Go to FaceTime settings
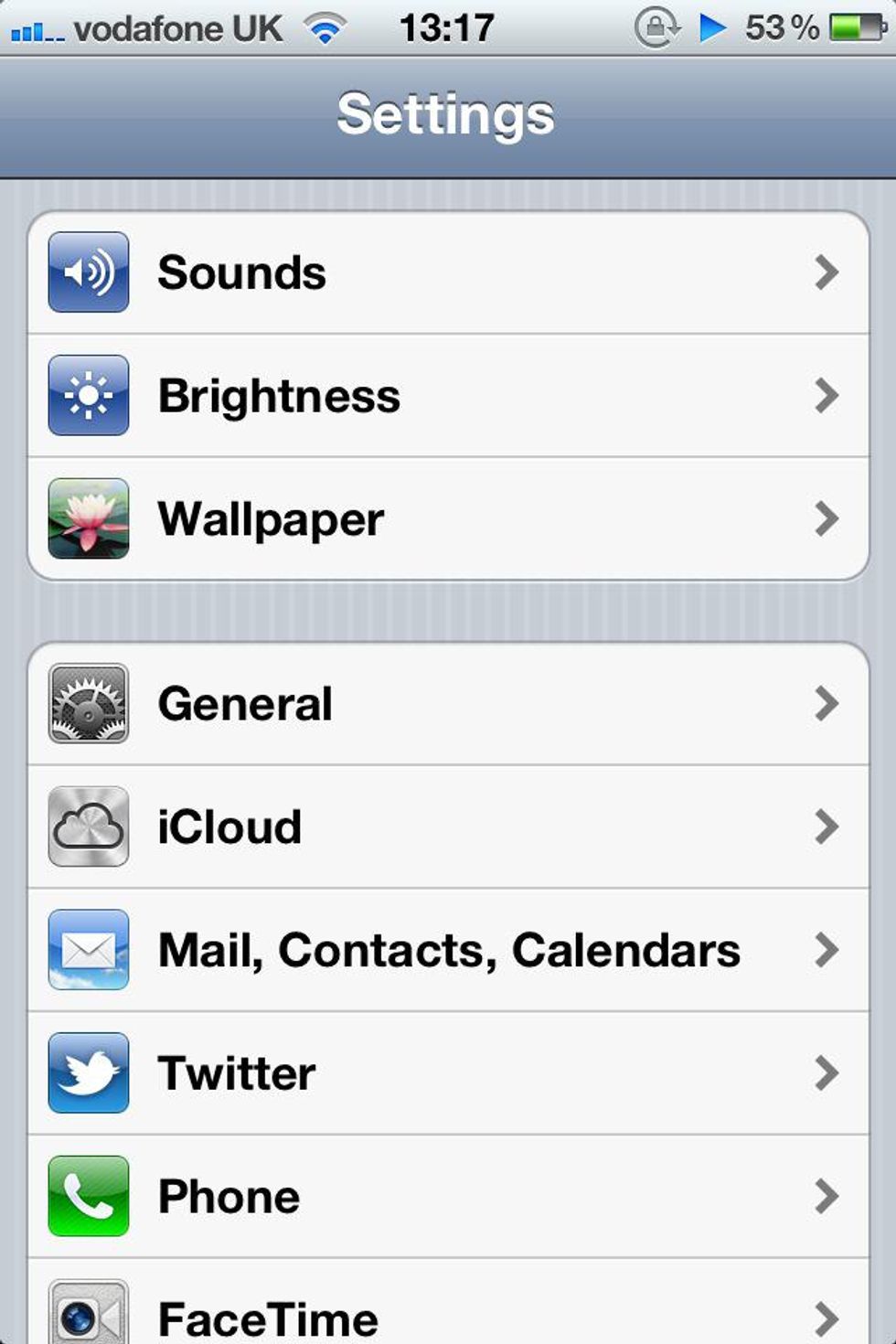The width and height of the screenshot is (896, 1344). (x=448, y=1315)
